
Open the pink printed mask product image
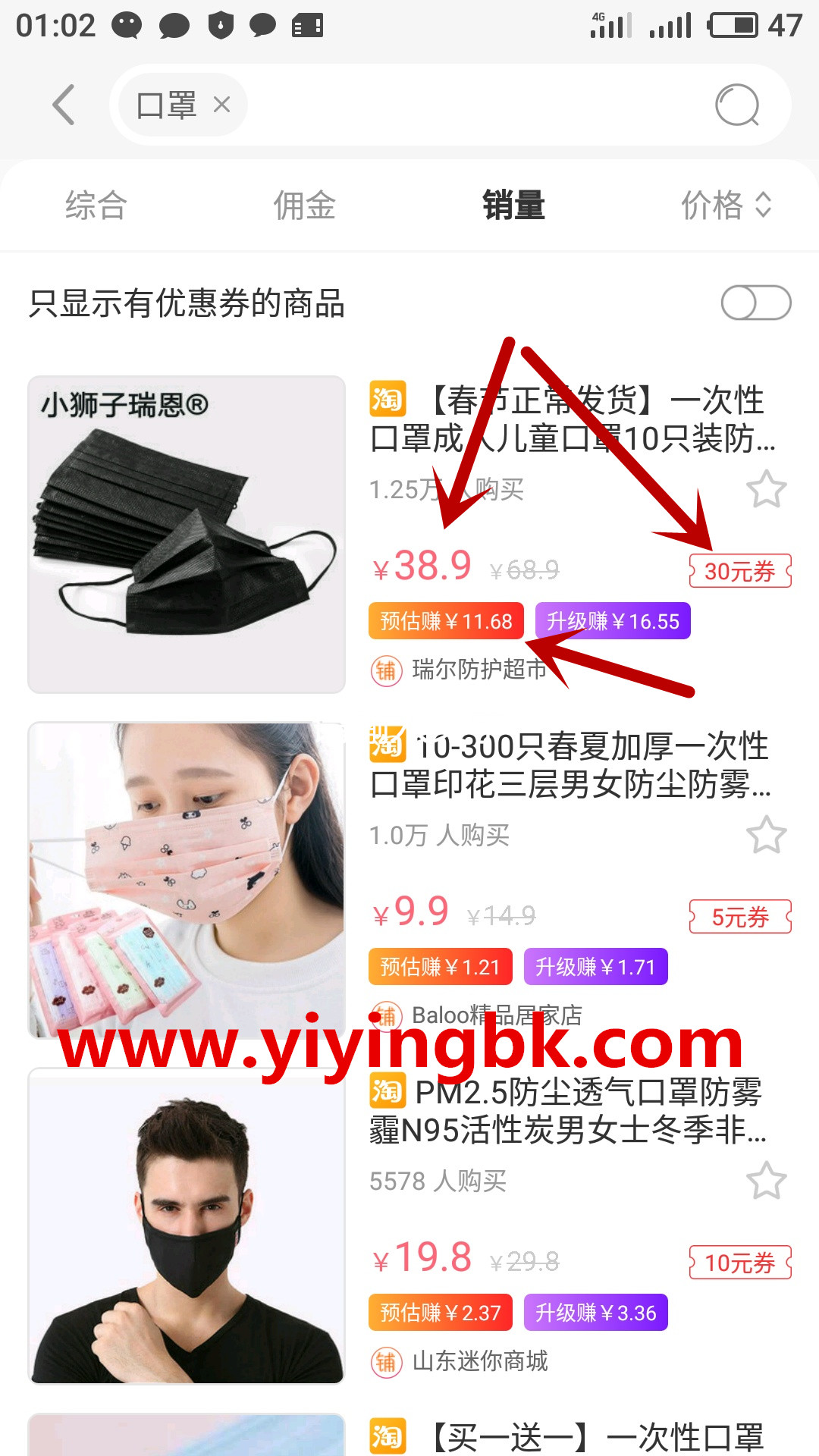(187, 880)
